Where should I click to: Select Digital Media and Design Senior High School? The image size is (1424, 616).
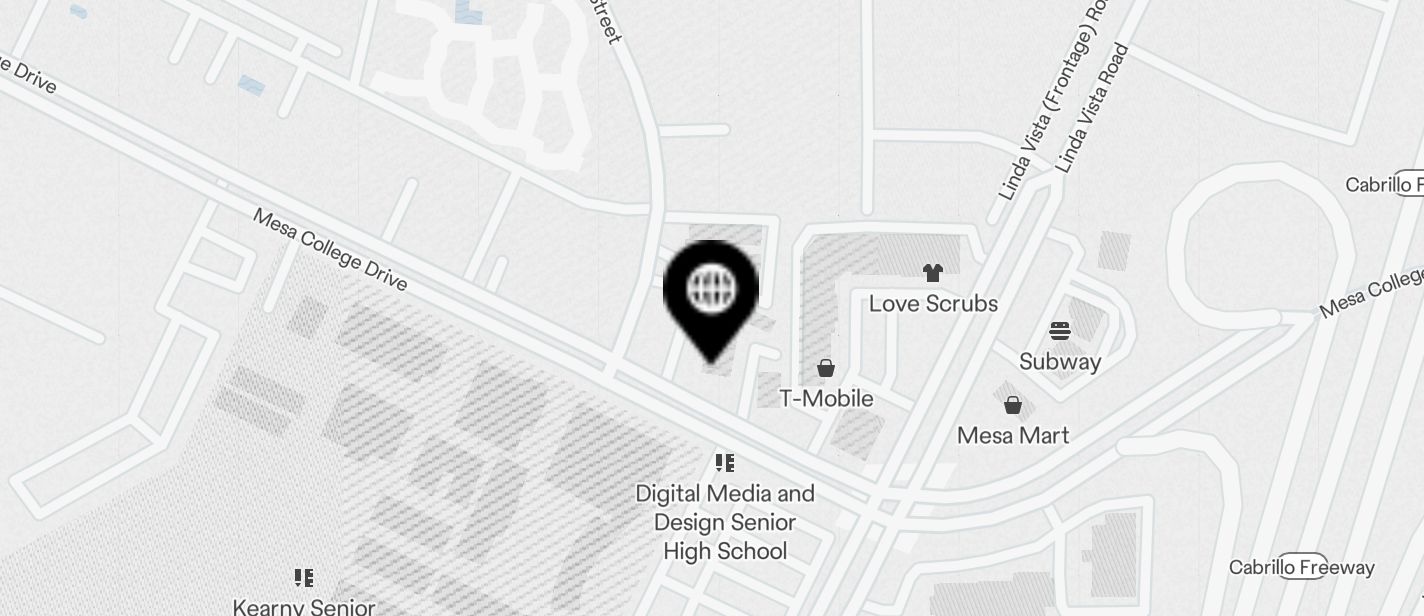[x=725, y=463]
